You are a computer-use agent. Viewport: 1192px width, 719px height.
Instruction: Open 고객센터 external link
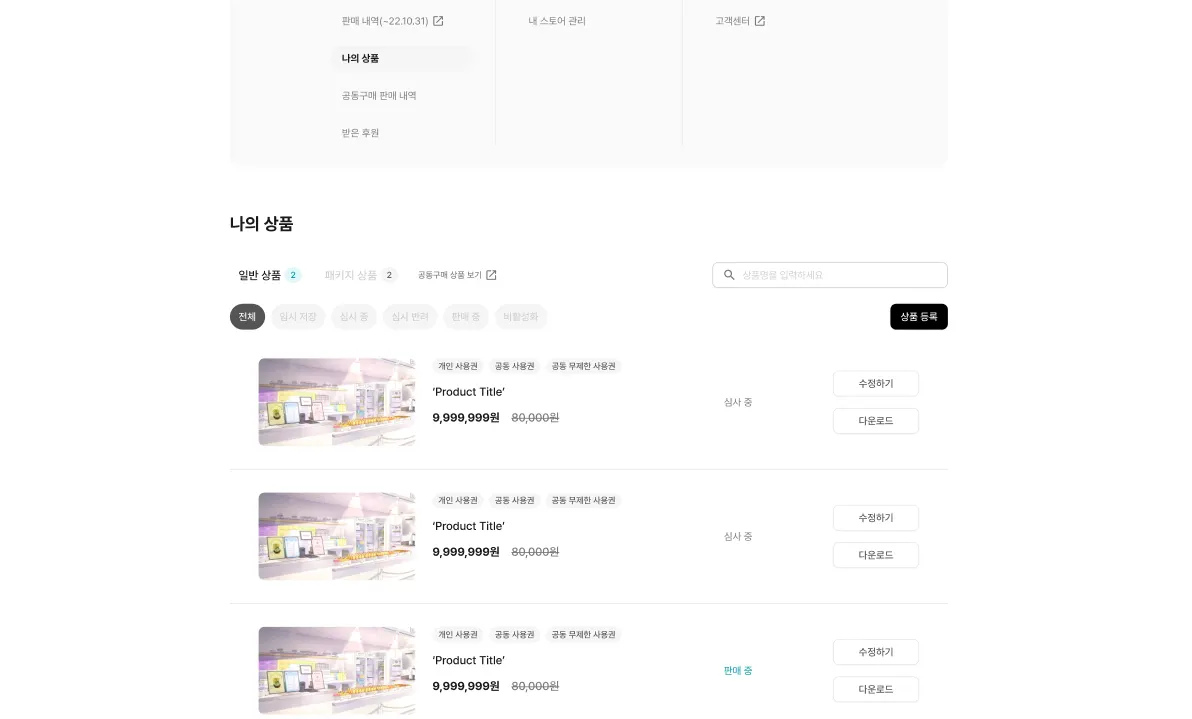[740, 21]
